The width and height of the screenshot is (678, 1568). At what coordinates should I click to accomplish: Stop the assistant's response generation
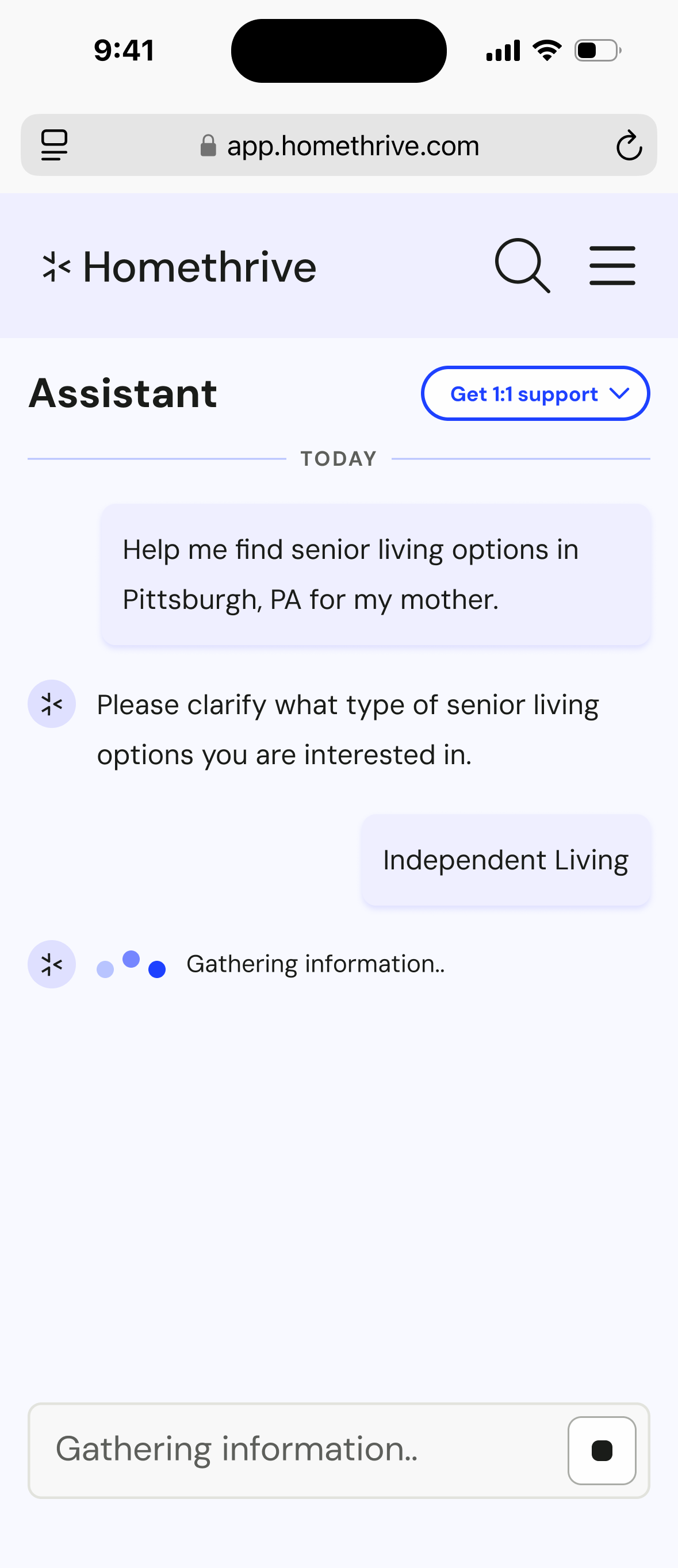tap(602, 1450)
